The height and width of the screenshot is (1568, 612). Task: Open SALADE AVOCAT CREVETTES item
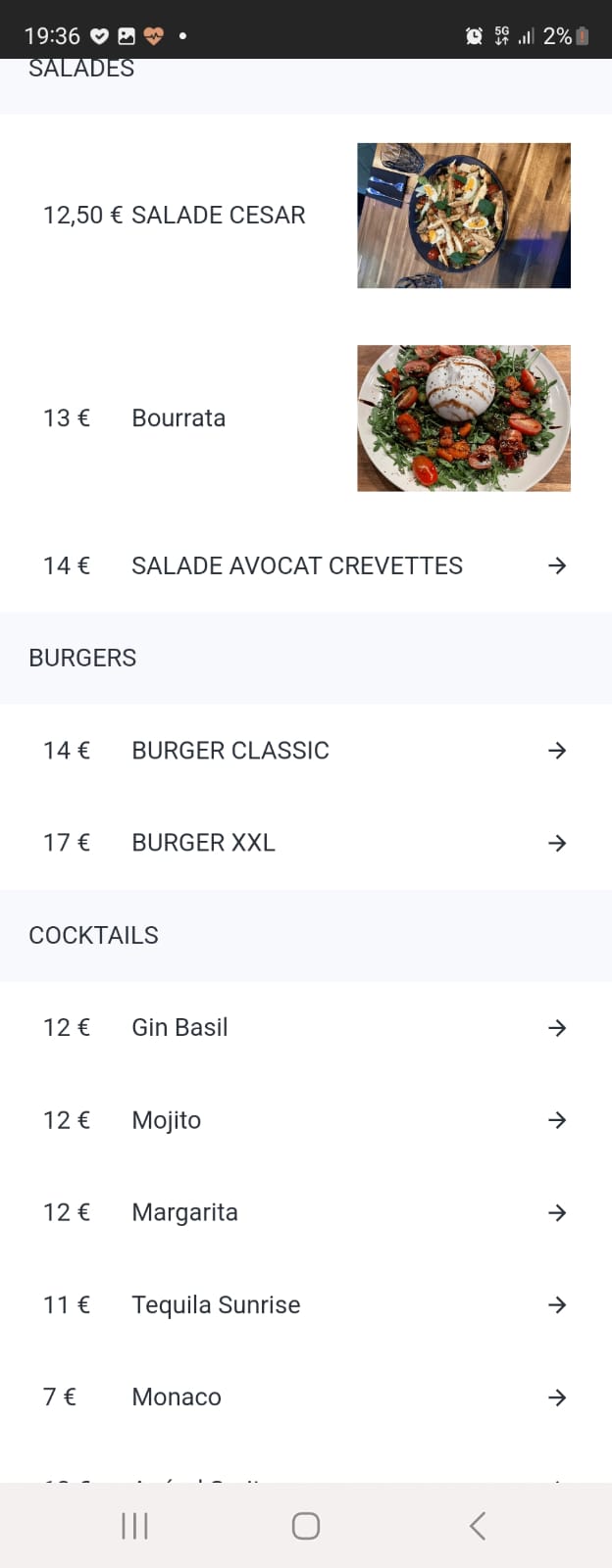[297, 566]
